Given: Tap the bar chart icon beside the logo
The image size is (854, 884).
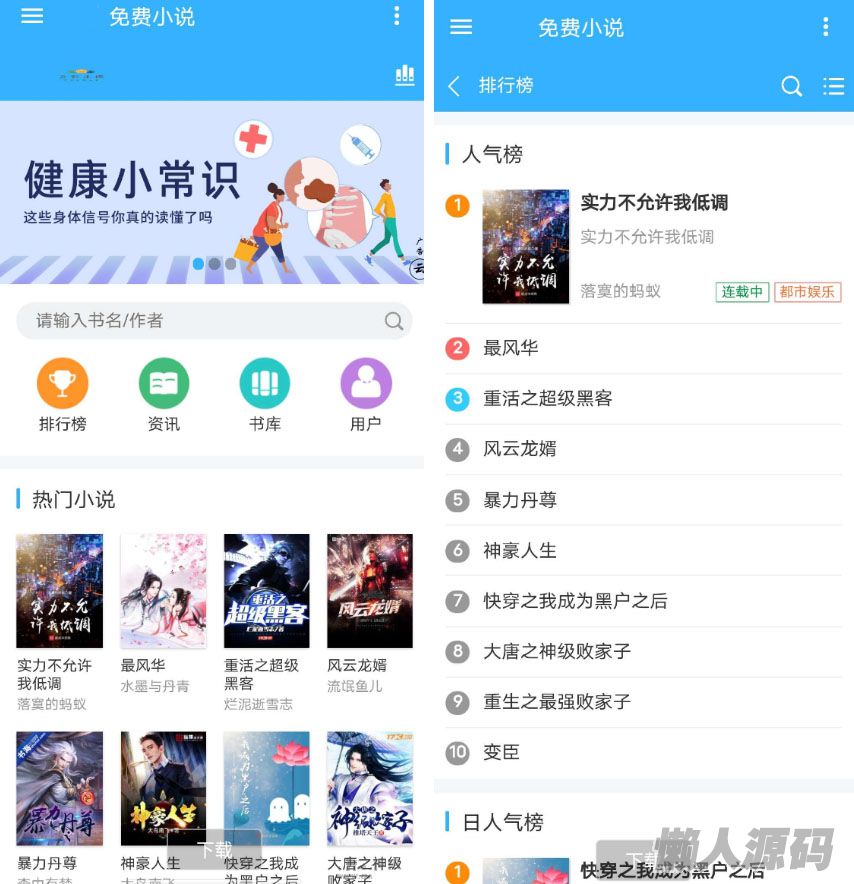Looking at the screenshot, I should pos(404,75).
